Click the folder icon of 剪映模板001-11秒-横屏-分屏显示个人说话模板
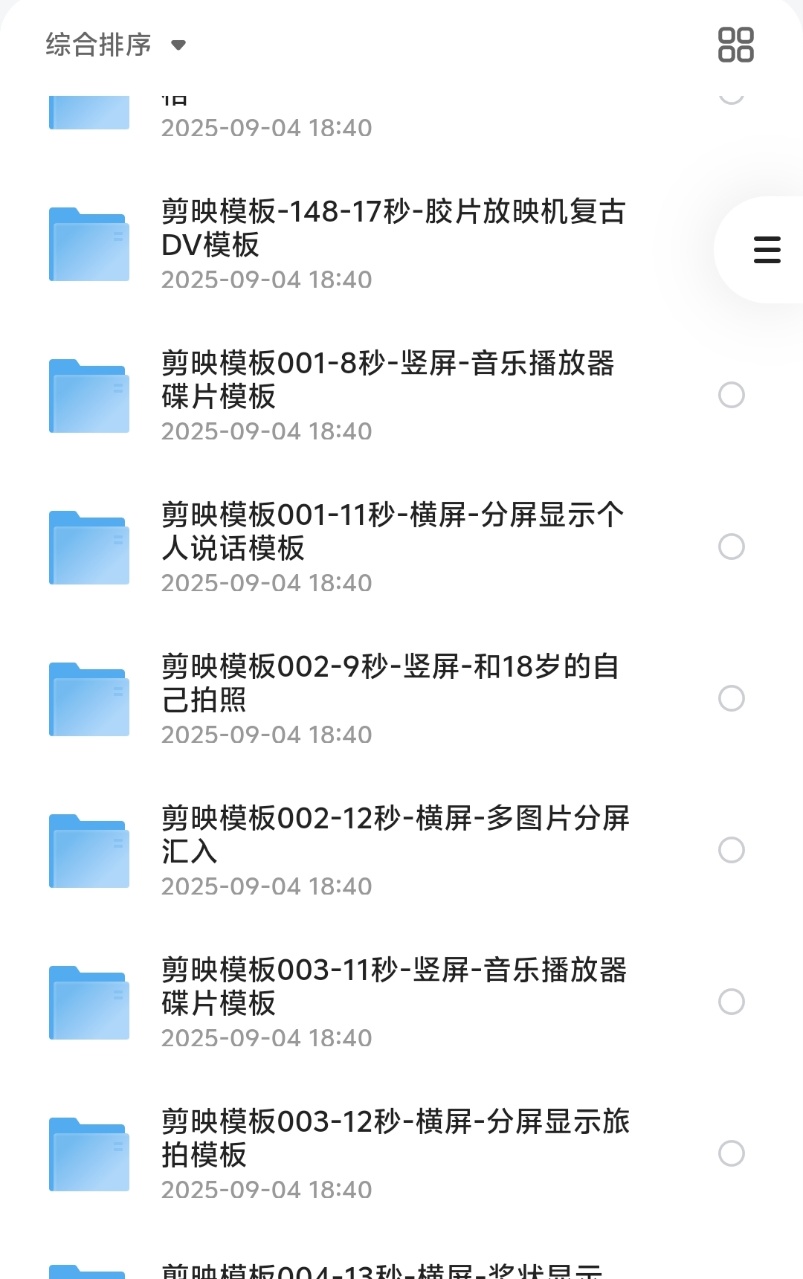 (x=88, y=547)
